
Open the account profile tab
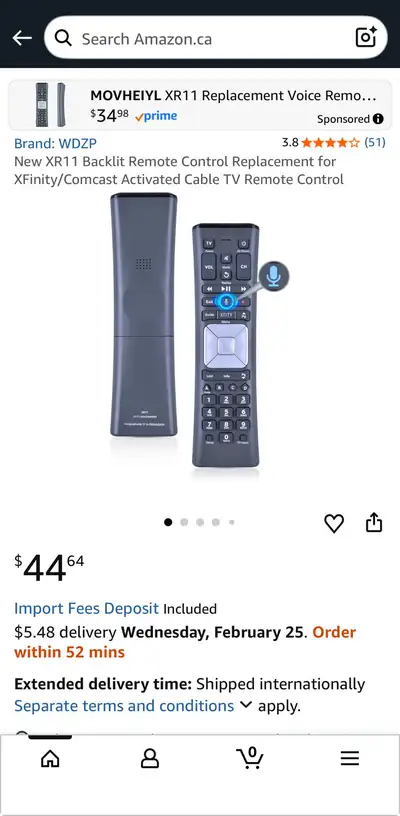pyautogui.click(x=150, y=758)
